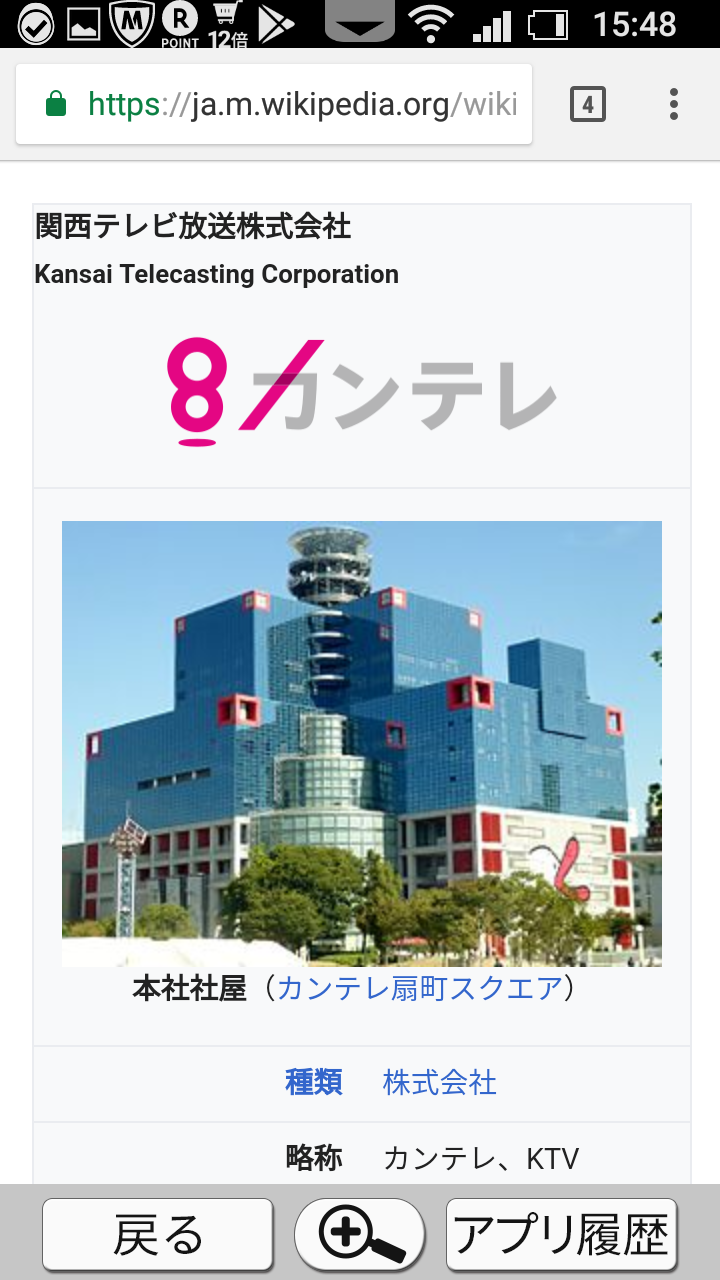The image size is (720, 1280).
Task: Tap the 戻る back button
Action: coord(158,1235)
